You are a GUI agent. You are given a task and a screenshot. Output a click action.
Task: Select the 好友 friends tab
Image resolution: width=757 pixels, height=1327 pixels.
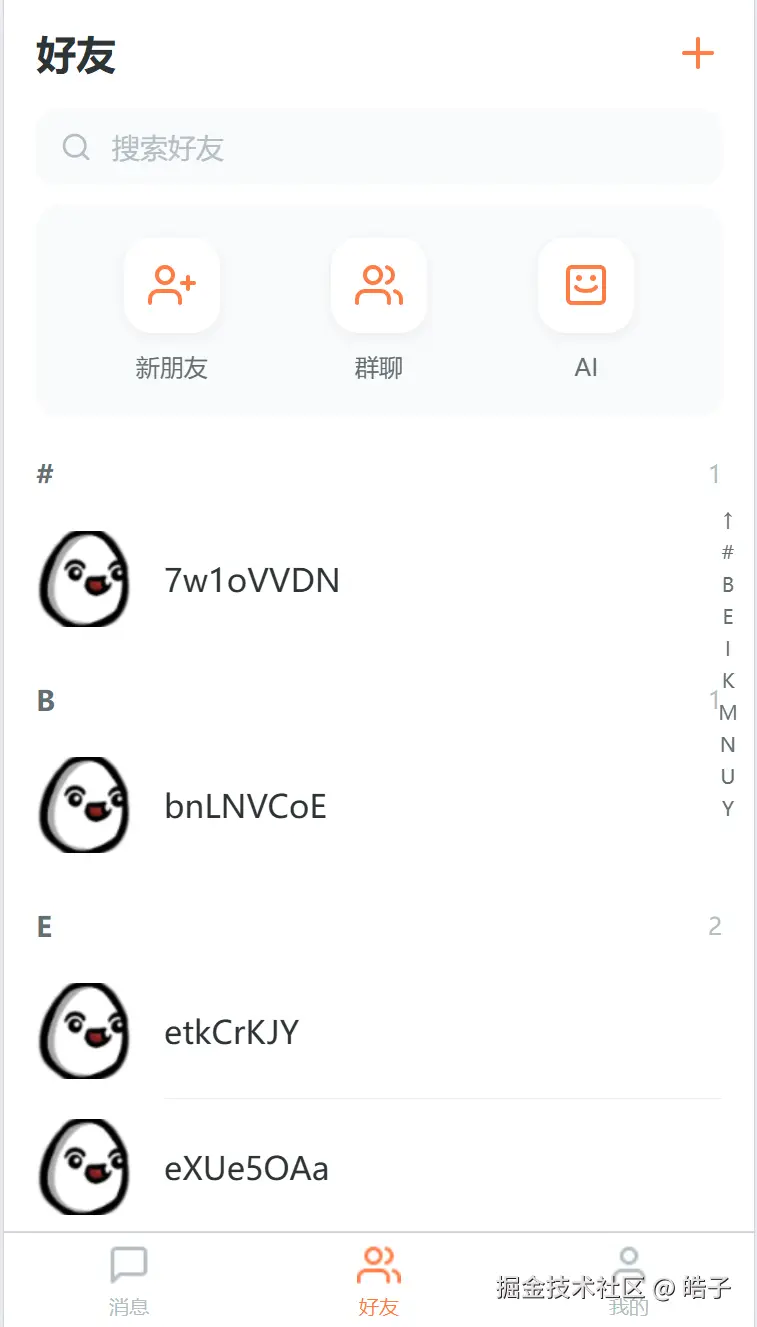pos(379,1280)
